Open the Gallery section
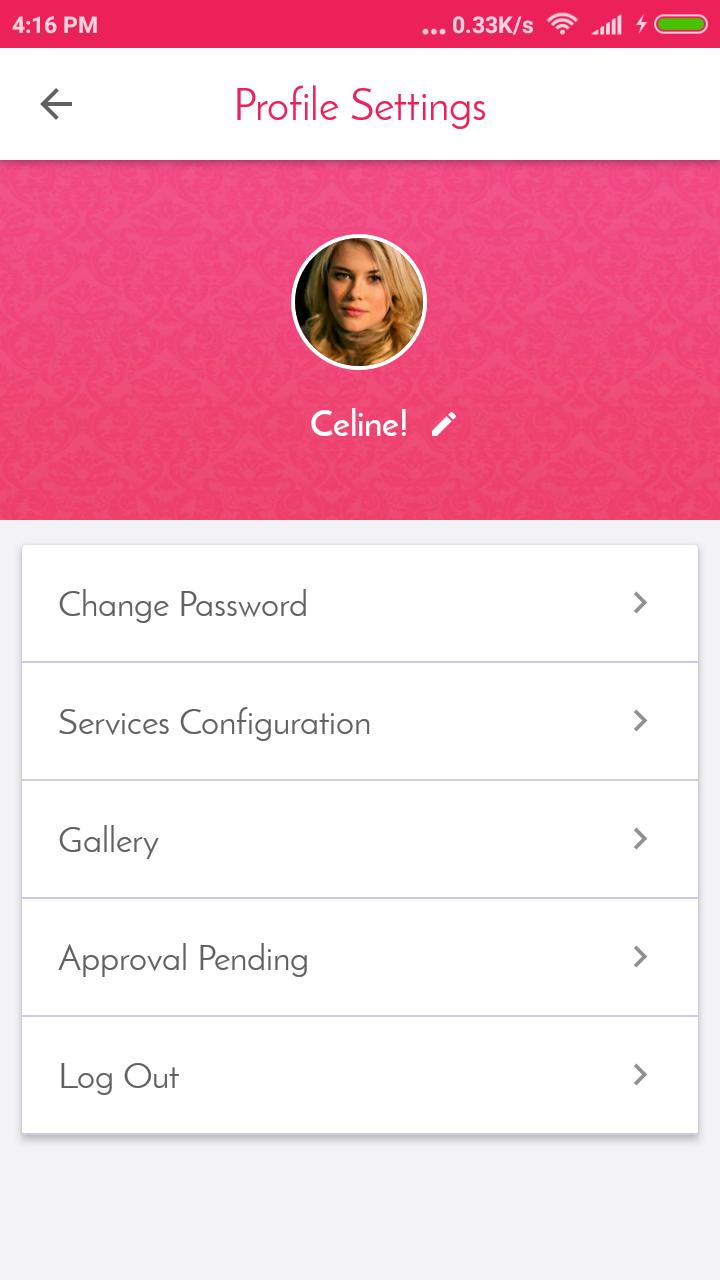Viewport: 720px width, 1280px height. [x=109, y=839]
